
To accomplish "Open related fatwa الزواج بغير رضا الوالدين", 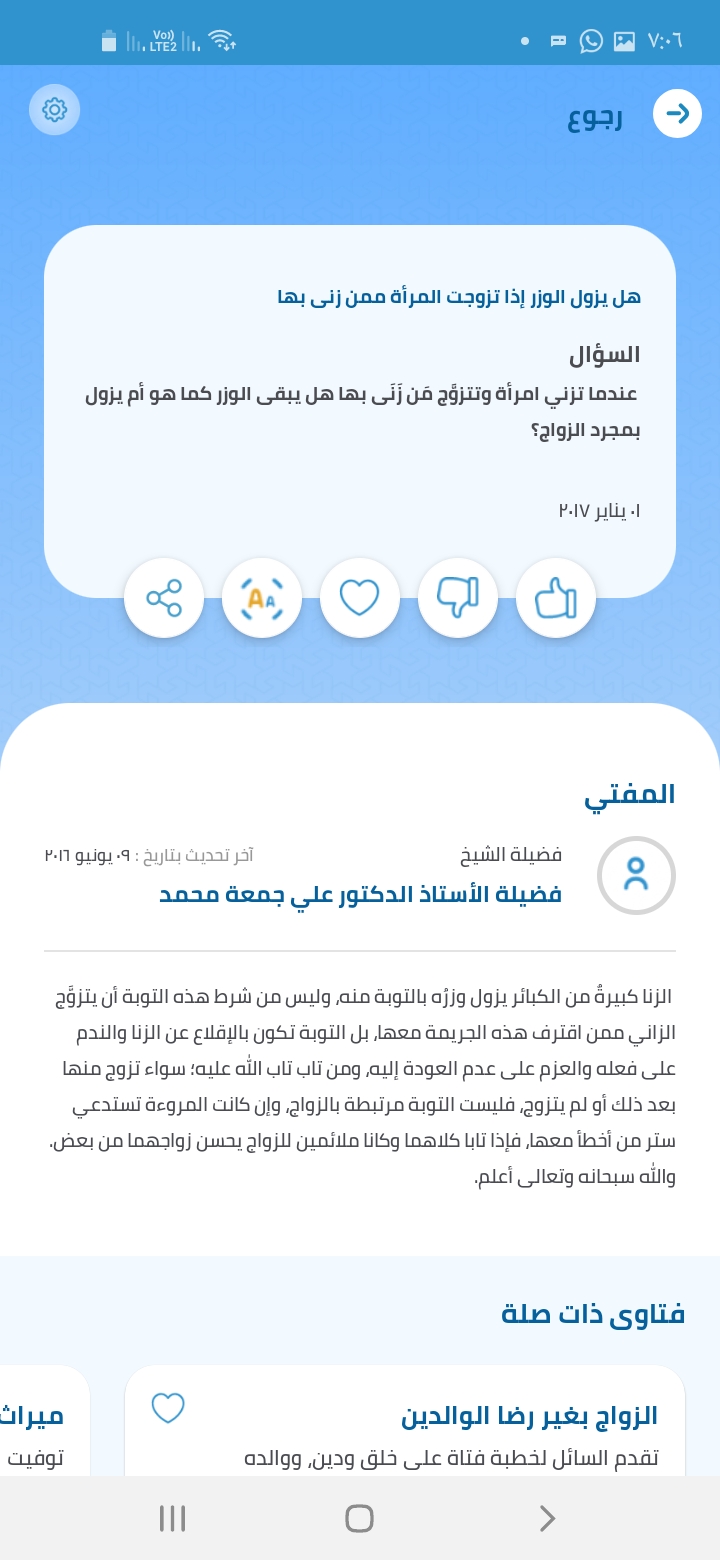I will pos(528,1416).
